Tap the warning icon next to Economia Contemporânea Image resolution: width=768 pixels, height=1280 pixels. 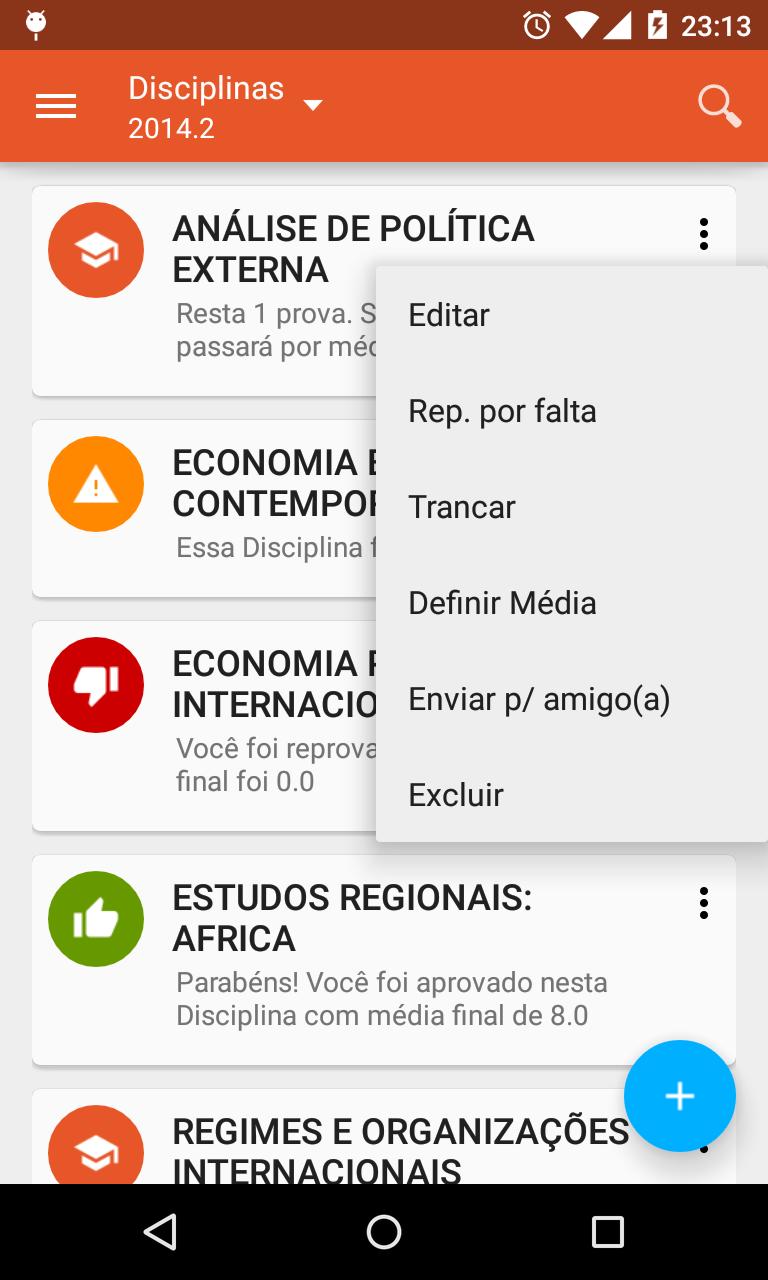click(96, 483)
